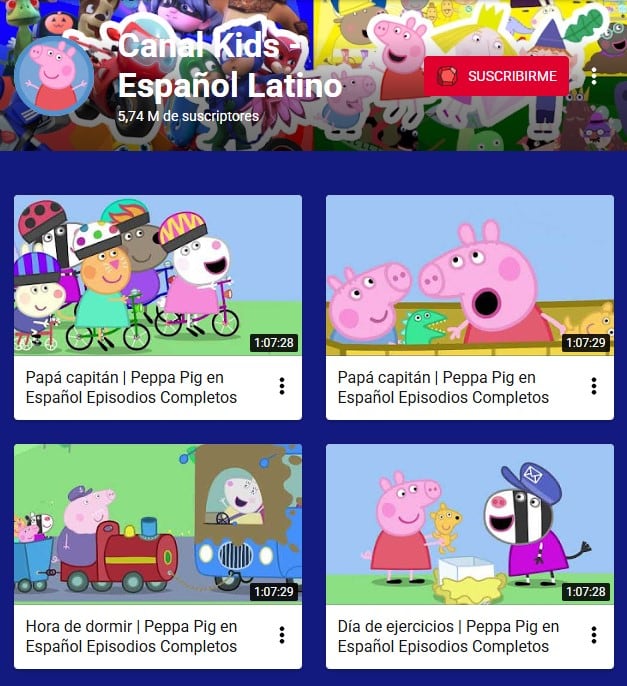This screenshot has height=686, width=627.
Task: Show more options for Día de ejercicios
Action: 594,635
